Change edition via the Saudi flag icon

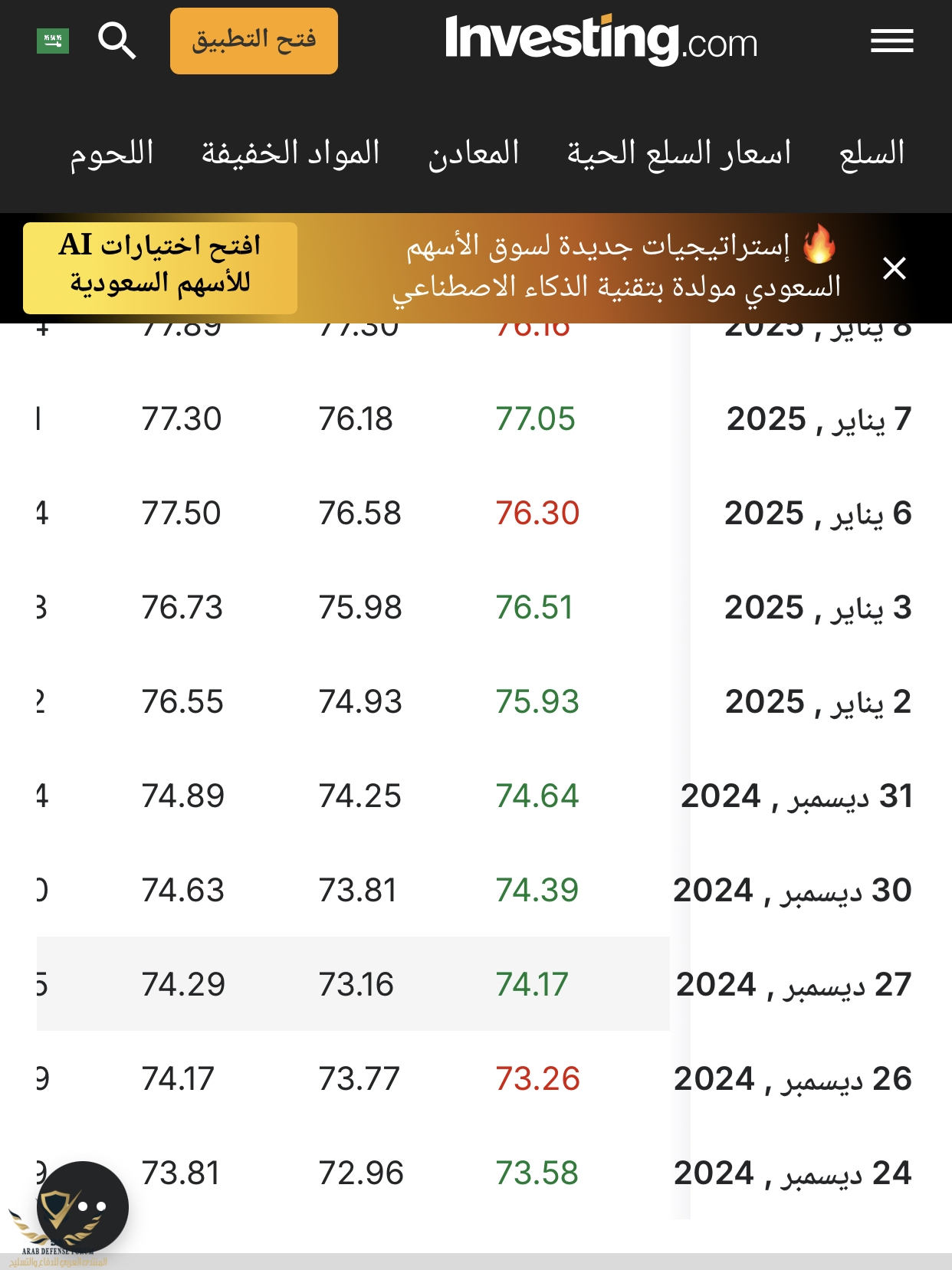[x=53, y=41]
